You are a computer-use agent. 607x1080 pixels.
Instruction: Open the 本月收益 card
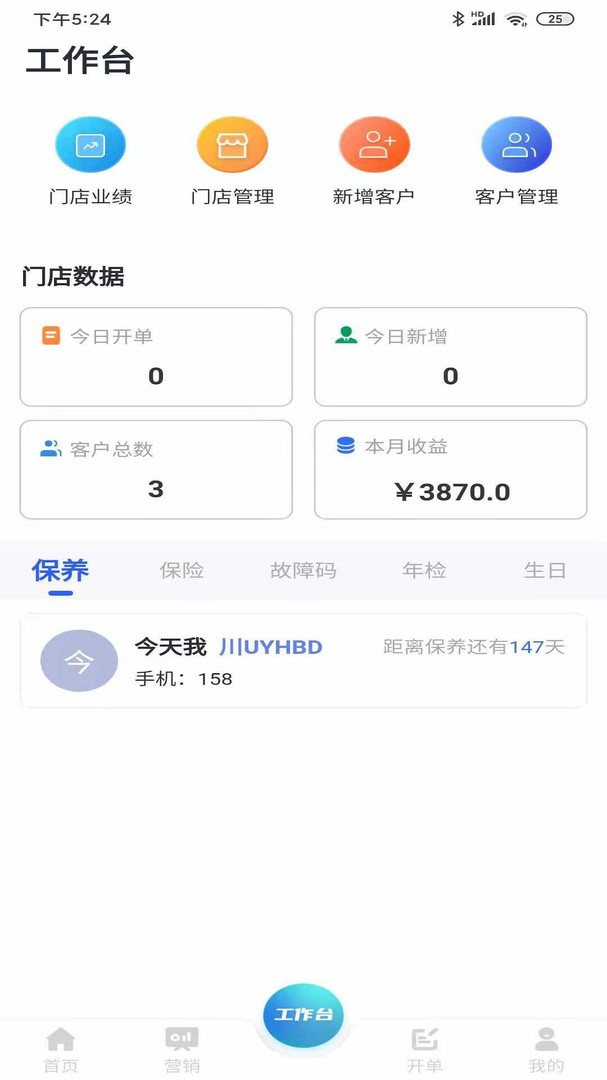point(450,470)
